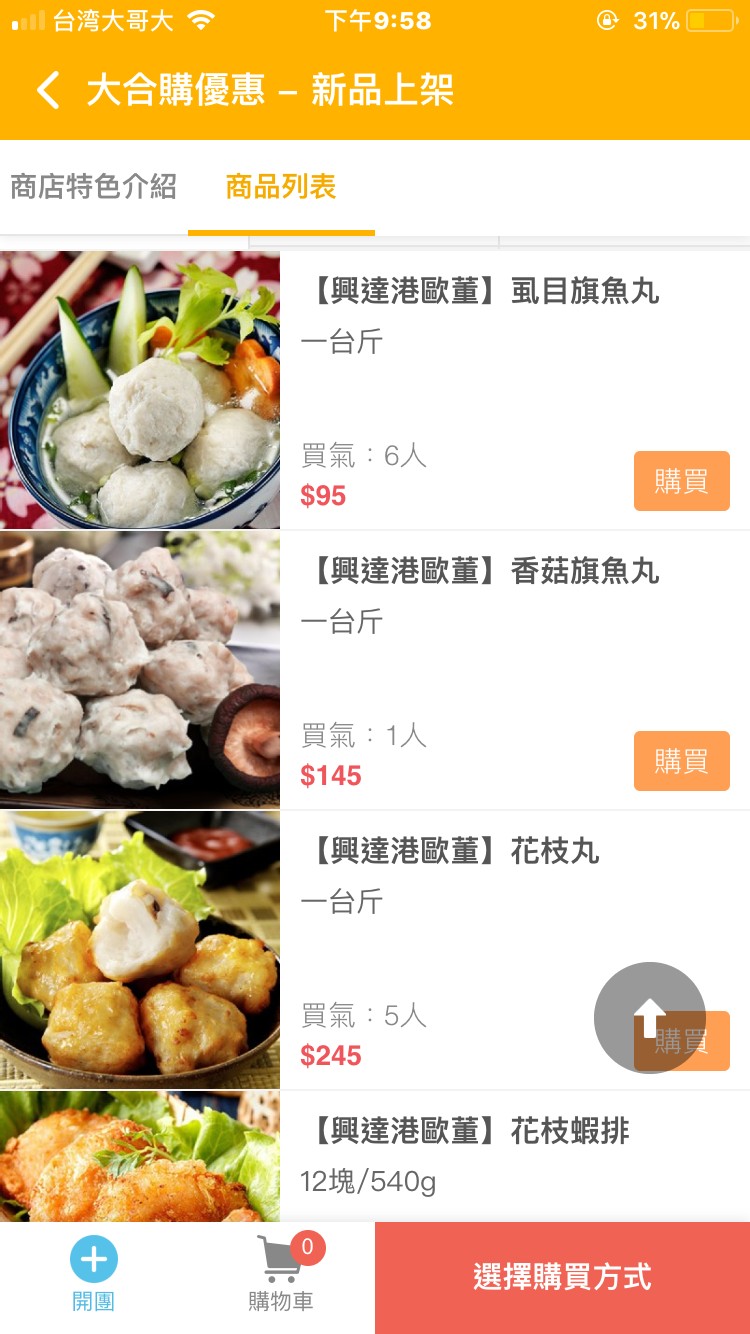Viewport: 750px width, 1334px height.
Task: Jump back to top with the arrow button
Action: [x=650, y=1017]
